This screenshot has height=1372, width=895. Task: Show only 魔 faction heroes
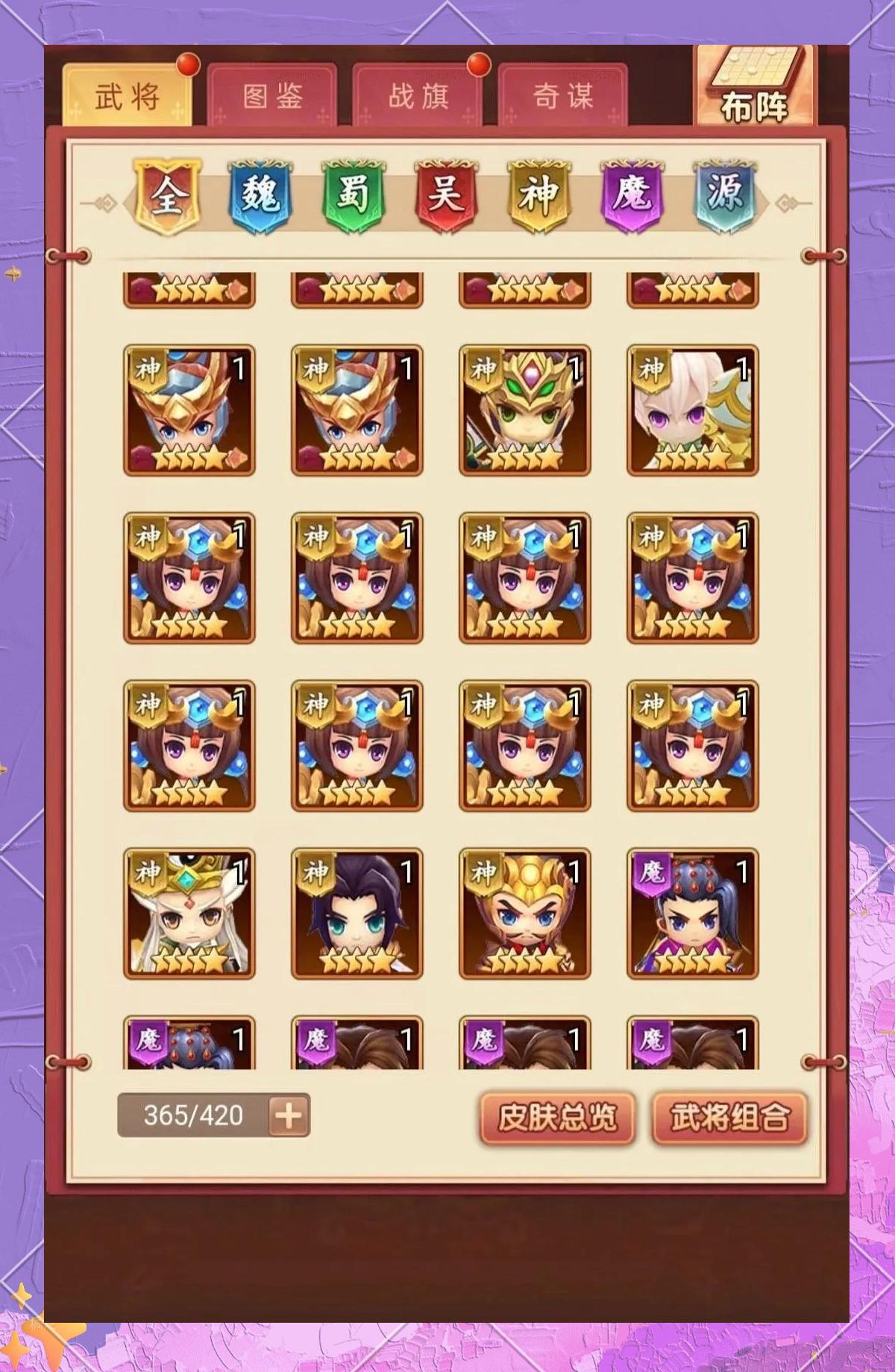pos(632,195)
